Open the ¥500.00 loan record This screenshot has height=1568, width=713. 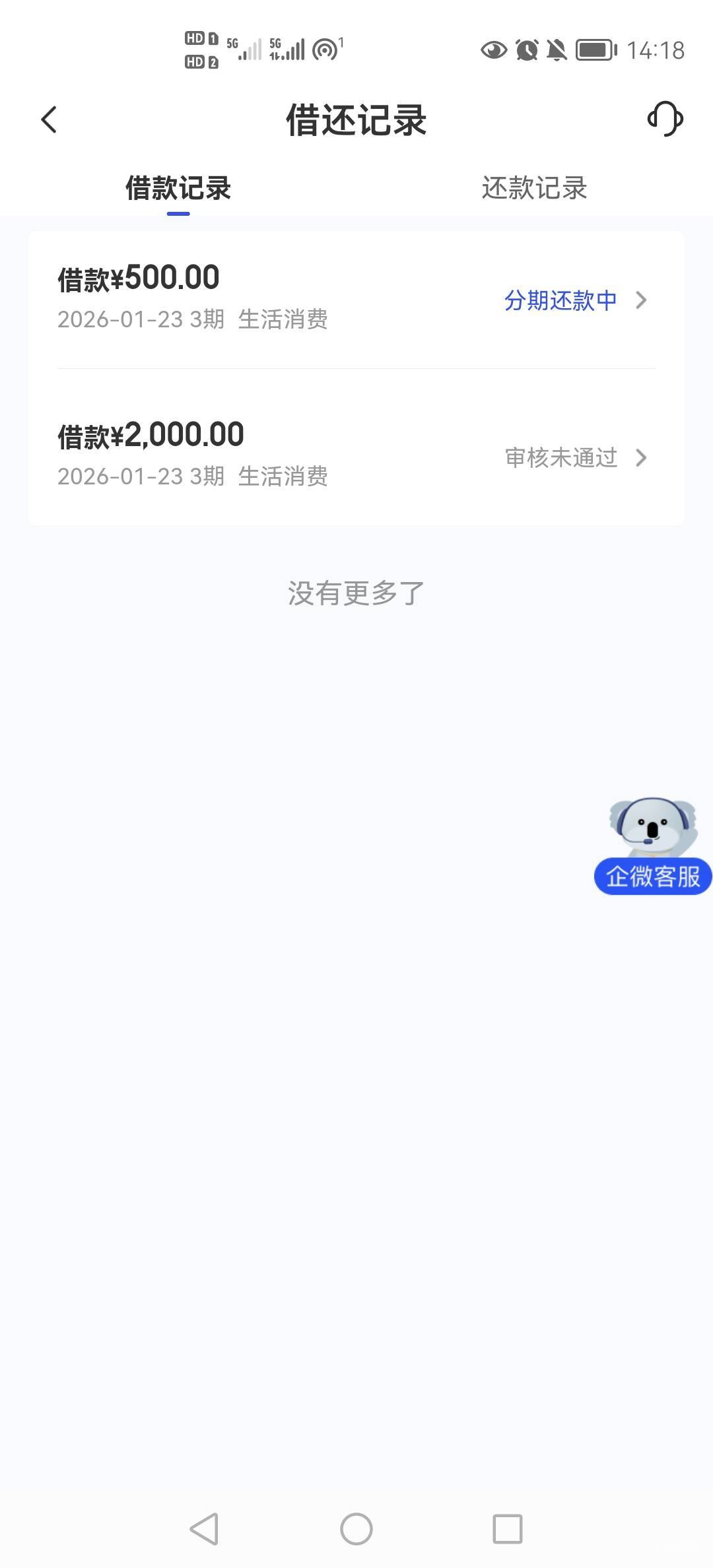(x=356, y=300)
